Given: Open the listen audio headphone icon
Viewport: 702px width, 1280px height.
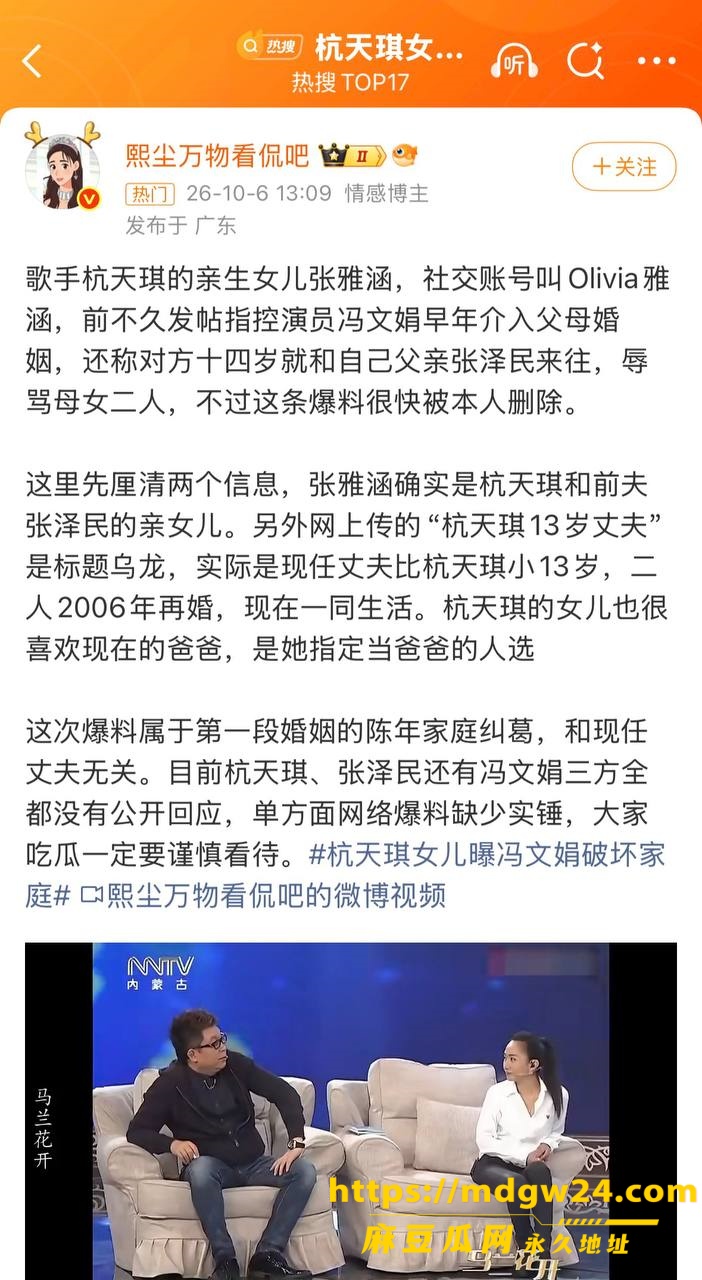Looking at the screenshot, I should click(516, 62).
